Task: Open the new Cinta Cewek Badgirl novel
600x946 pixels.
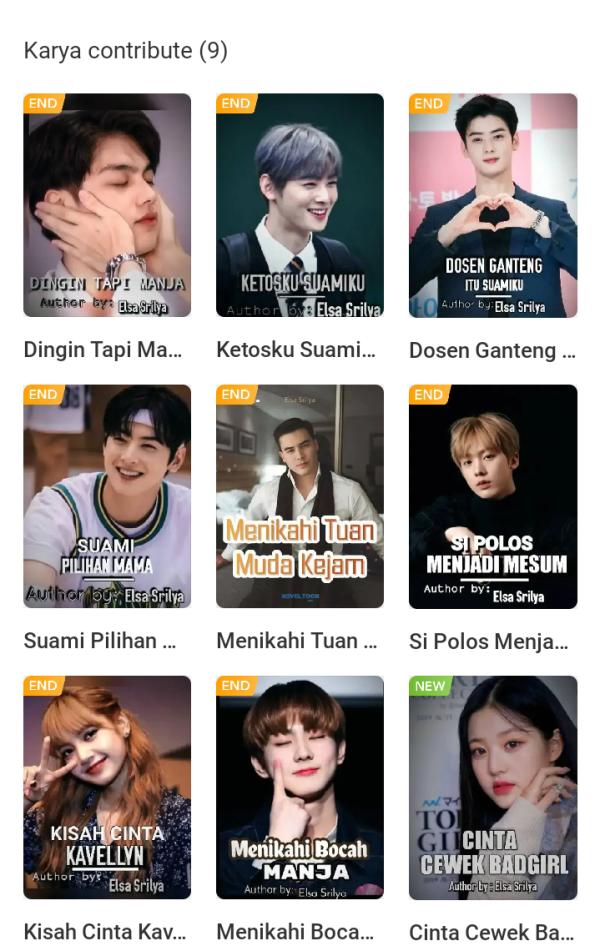Action: point(493,787)
